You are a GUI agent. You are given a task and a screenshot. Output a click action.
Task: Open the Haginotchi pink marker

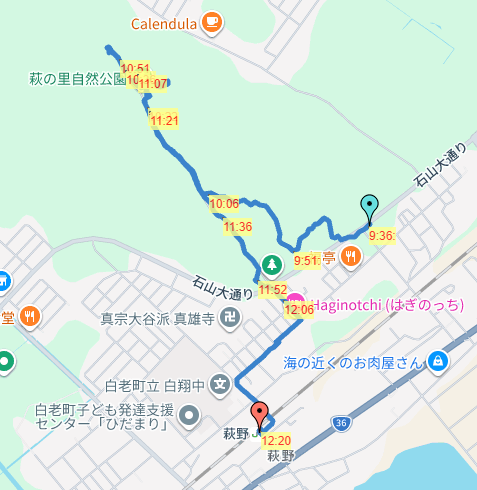click(295, 298)
